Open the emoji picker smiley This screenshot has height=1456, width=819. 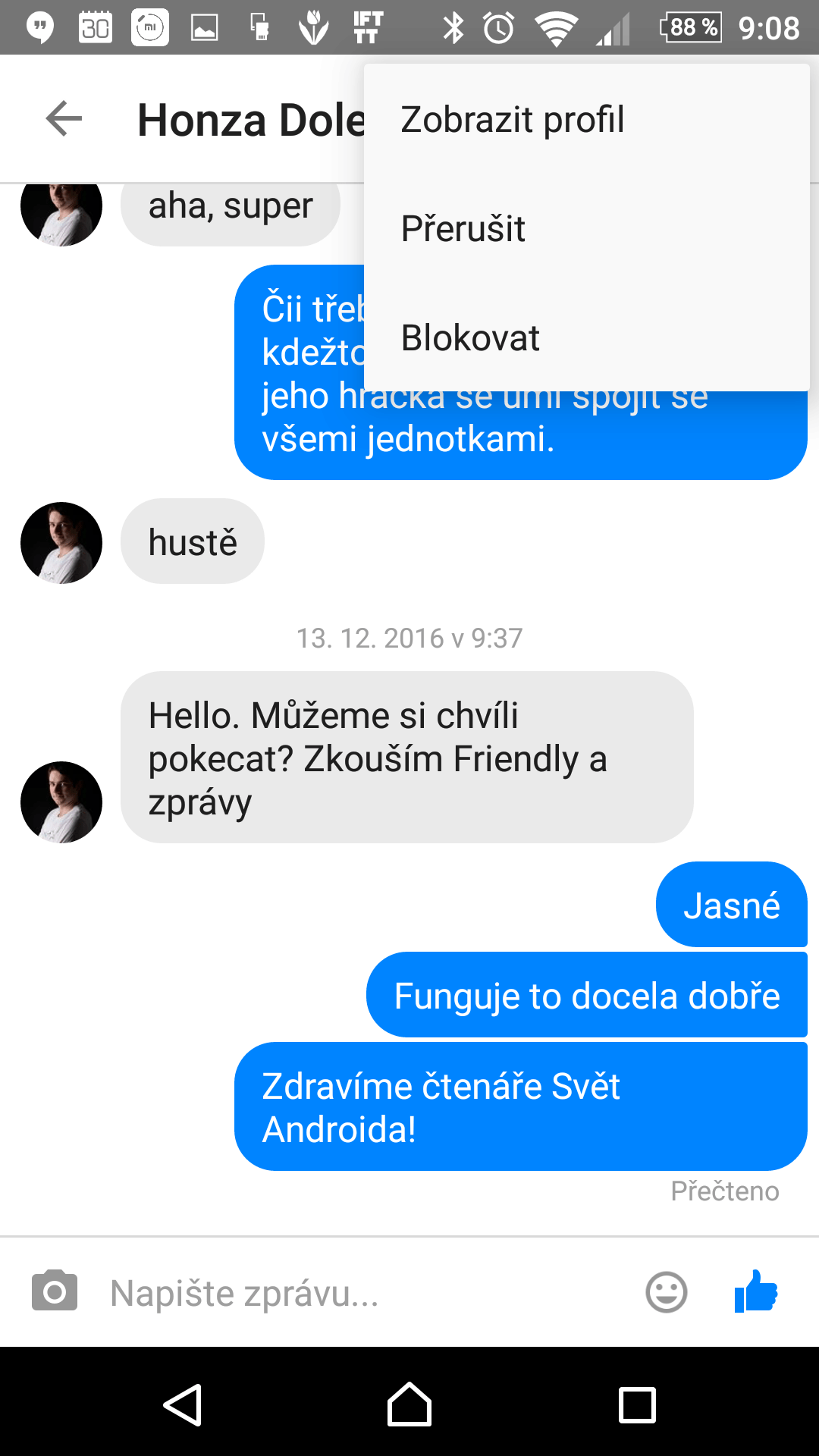[667, 1292]
